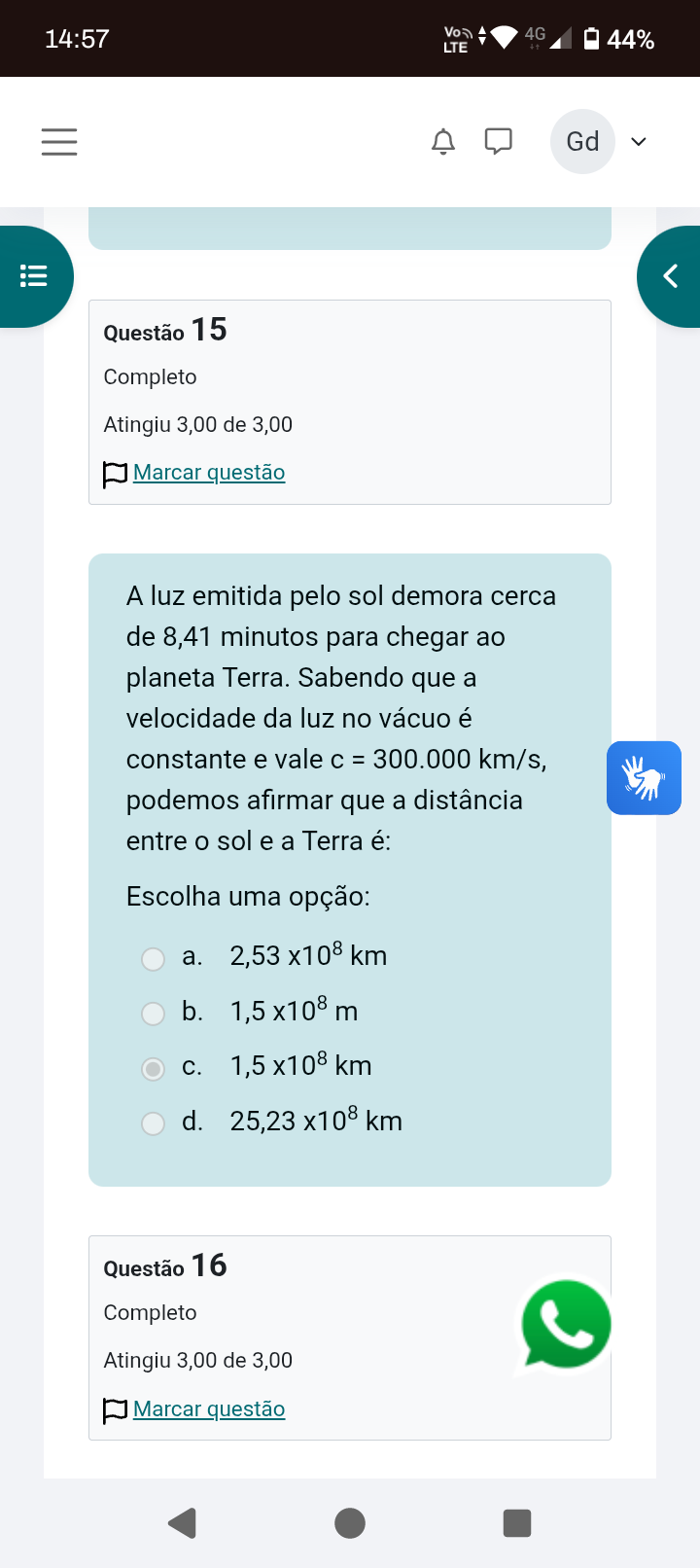This screenshot has width=700, height=1568.
Task: Open the messages speech bubble
Action: [x=499, y=142]
